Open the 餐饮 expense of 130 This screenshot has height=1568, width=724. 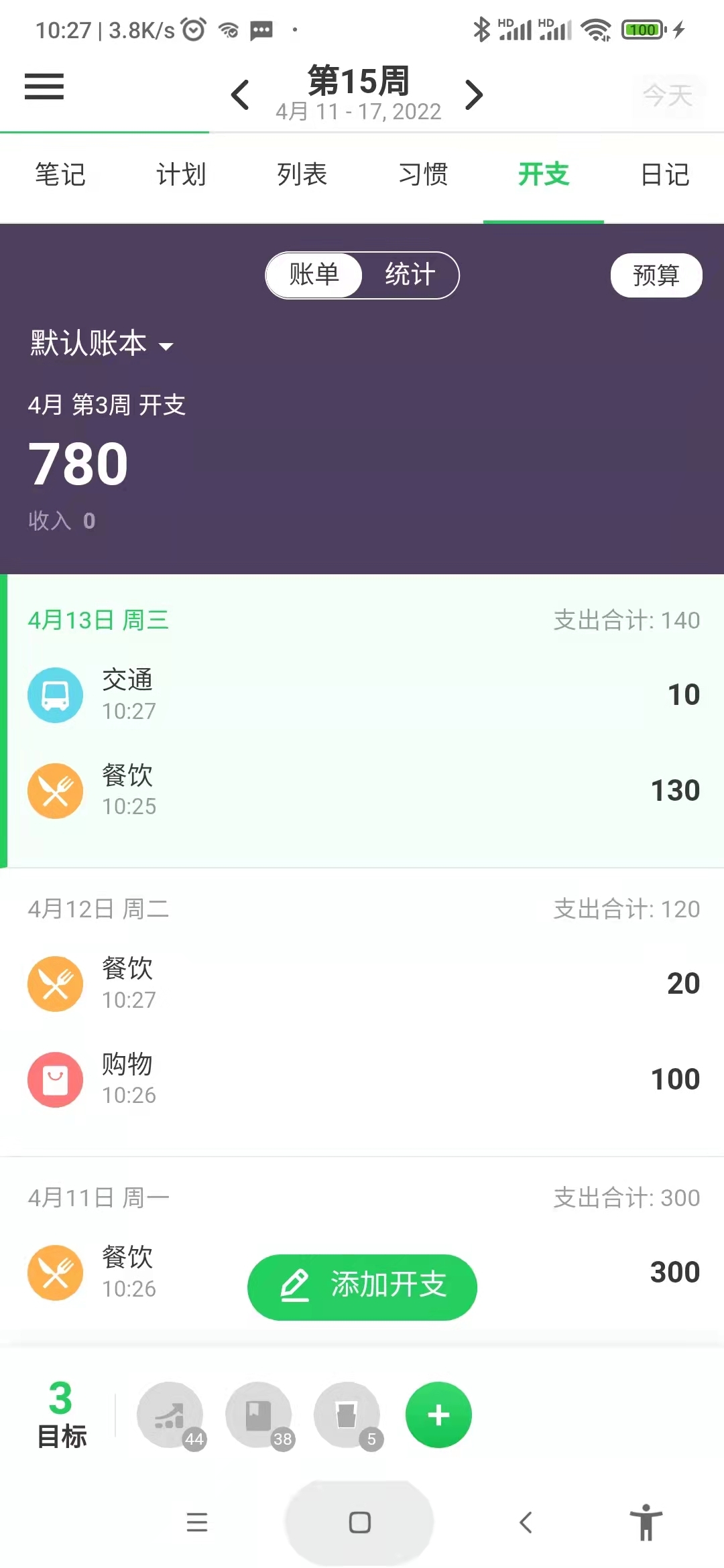(362, 791)
